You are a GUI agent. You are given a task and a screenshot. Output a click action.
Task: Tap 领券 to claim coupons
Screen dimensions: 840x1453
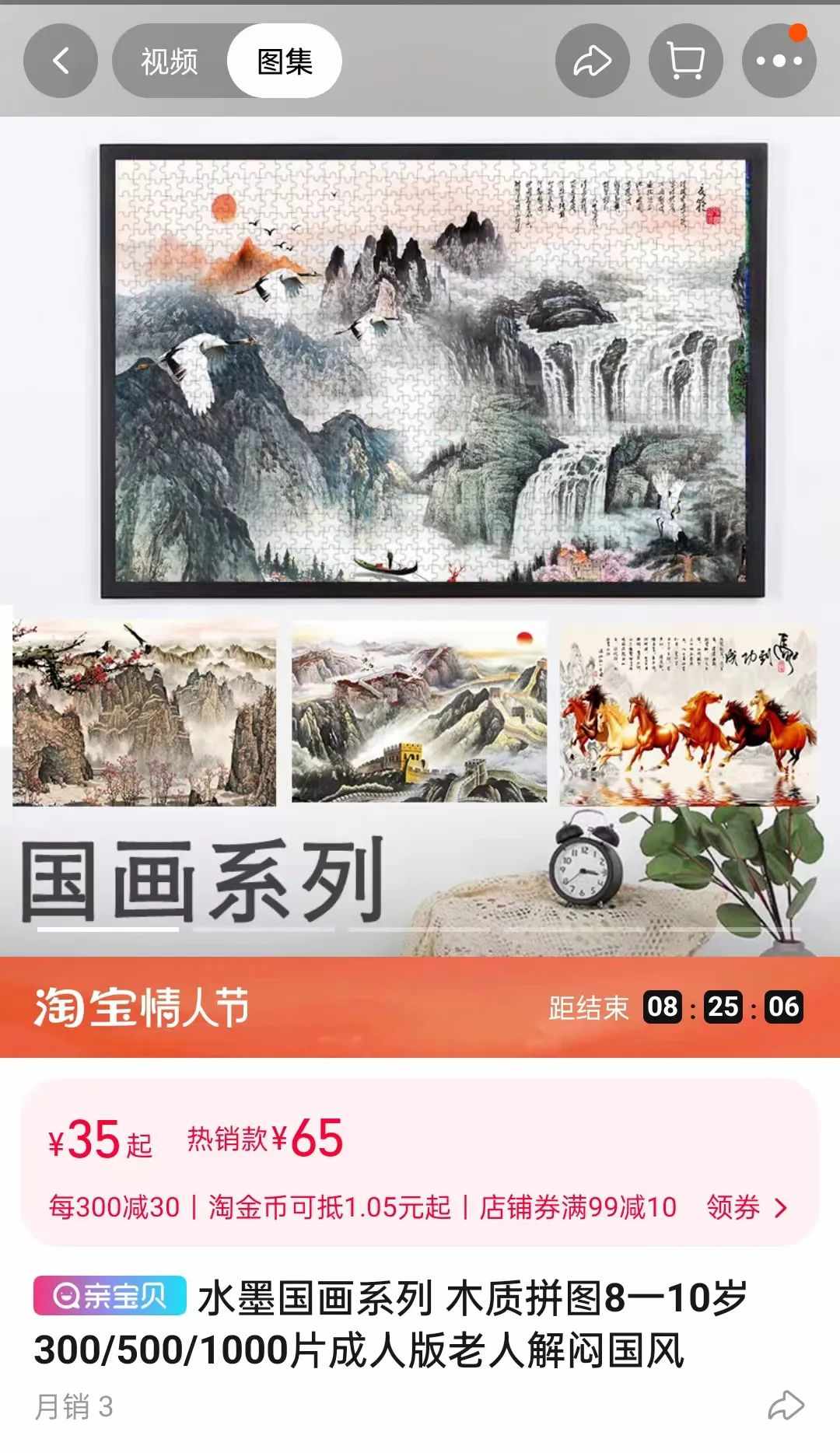tap(747, 1207)
